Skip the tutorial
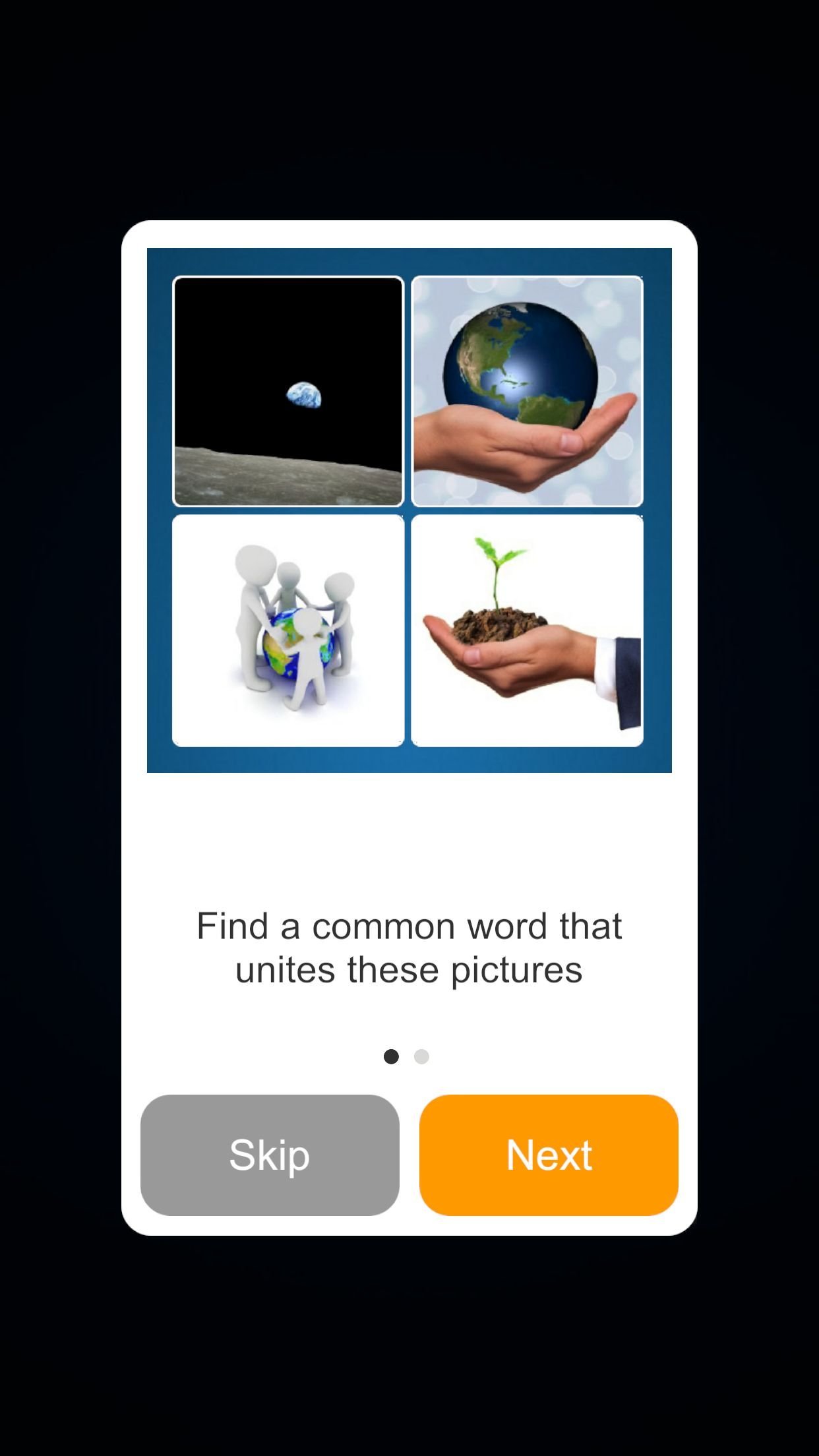The width and height of the screenshot is (819, 1456). [270, 1155]
